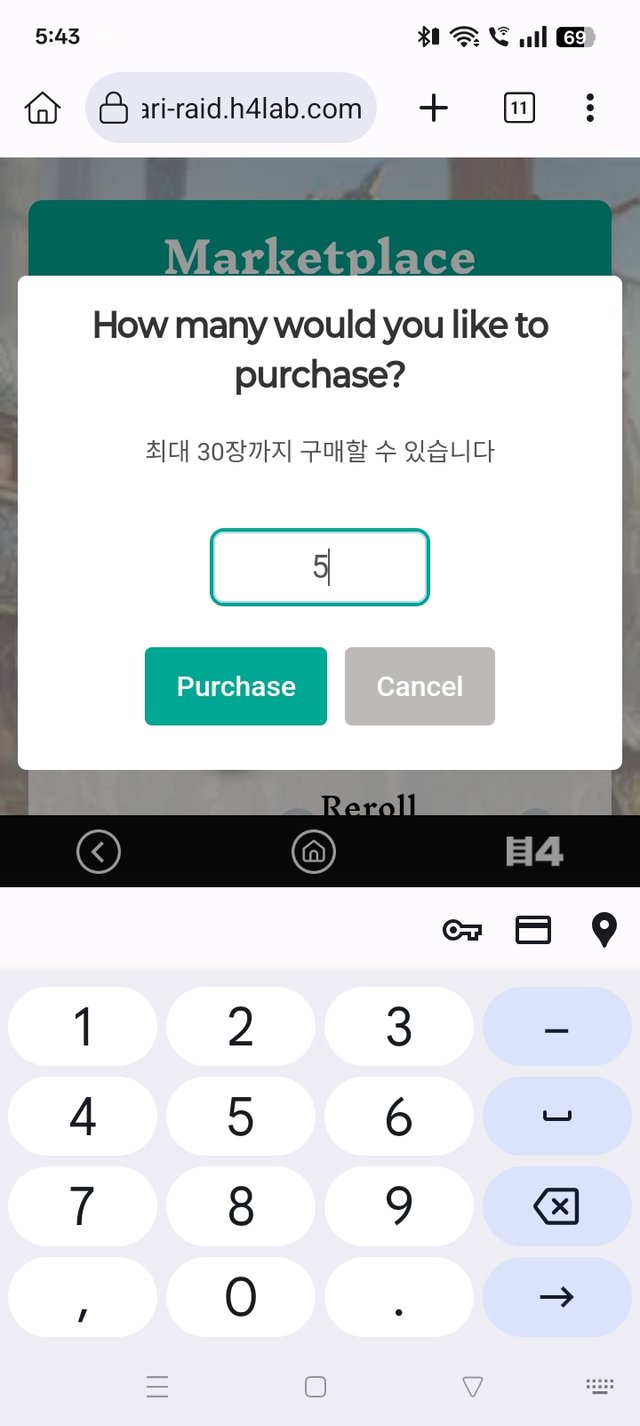The height and width of the screenshot is (1426, 640).
Task: Open saved payment cards icon
Action: click(x=533, y=930)
